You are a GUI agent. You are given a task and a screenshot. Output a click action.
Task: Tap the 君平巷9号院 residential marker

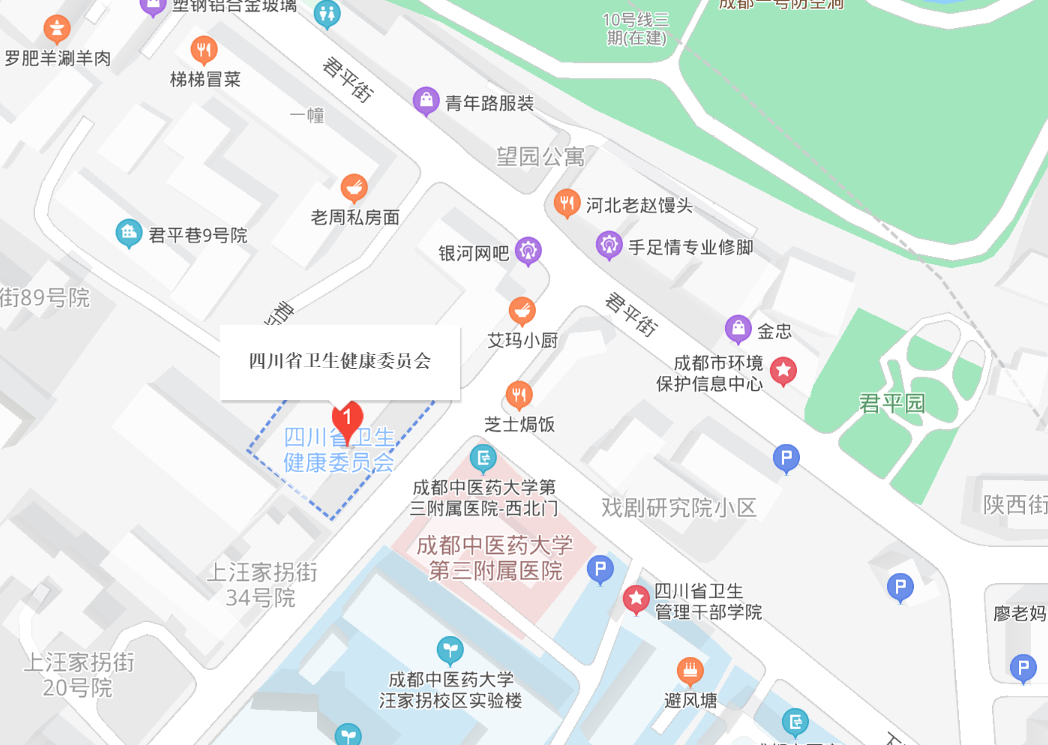pos(129,234)
